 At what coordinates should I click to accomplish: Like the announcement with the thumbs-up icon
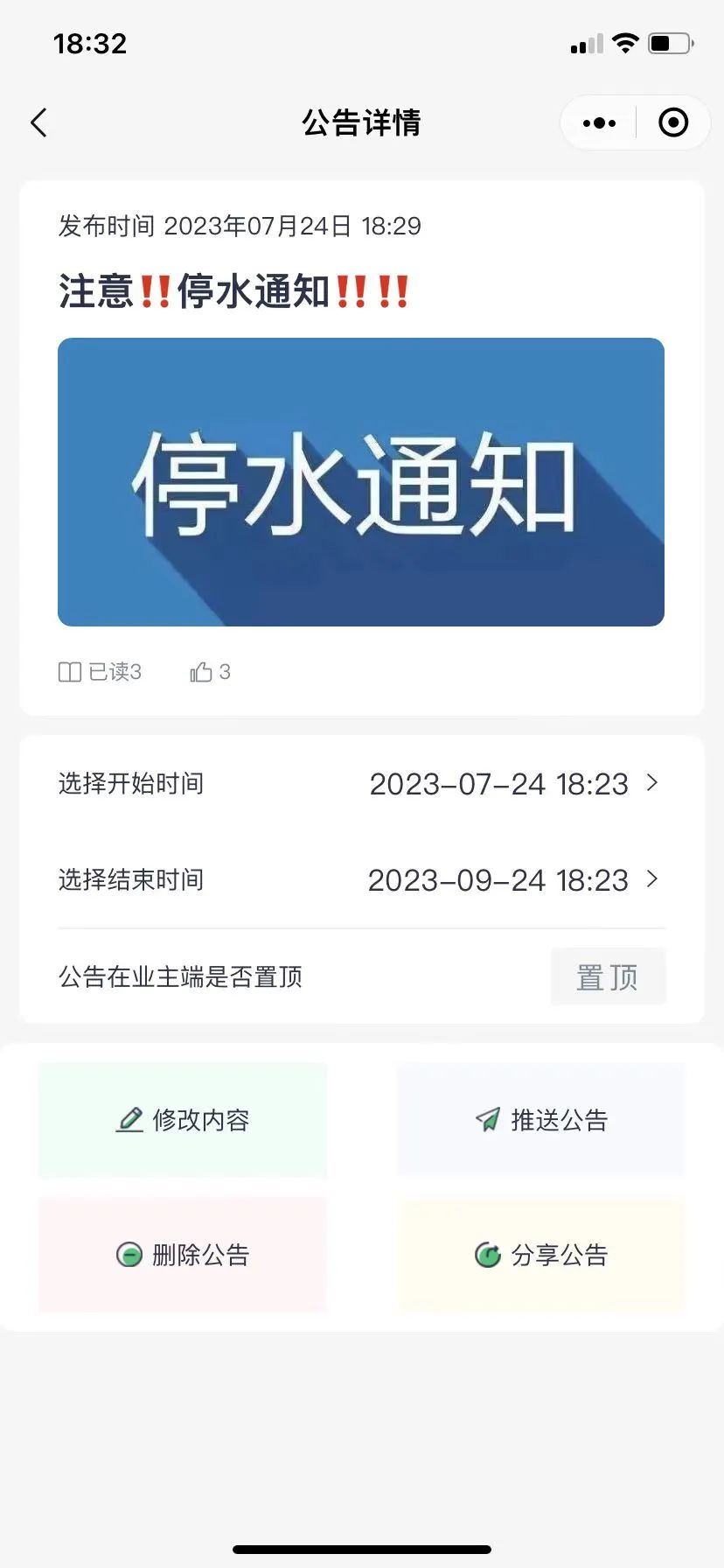pyautogui.click(x=202, y=672)
